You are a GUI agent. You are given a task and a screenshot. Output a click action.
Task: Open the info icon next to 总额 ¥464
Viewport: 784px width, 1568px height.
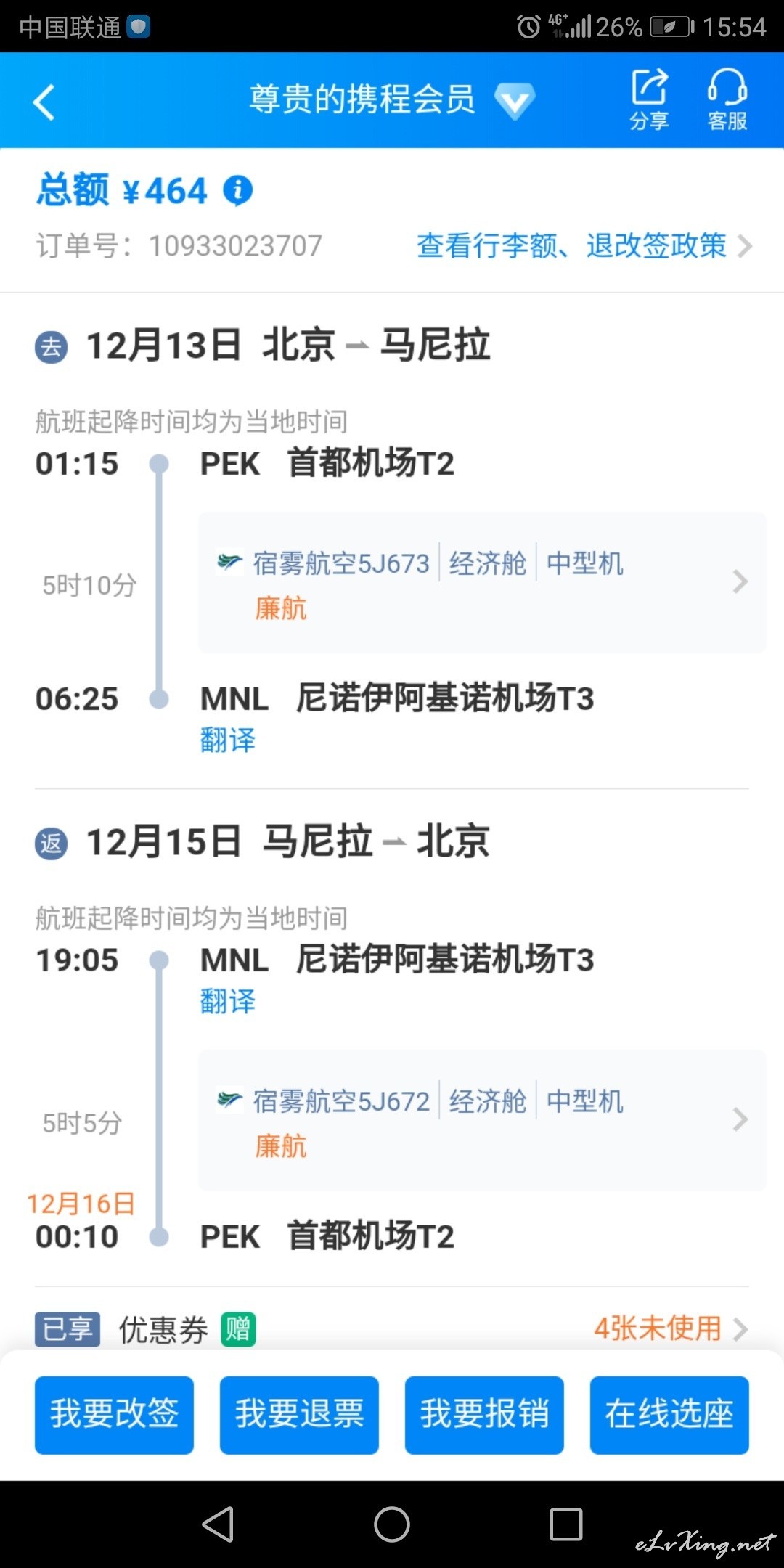coord(237,191)
